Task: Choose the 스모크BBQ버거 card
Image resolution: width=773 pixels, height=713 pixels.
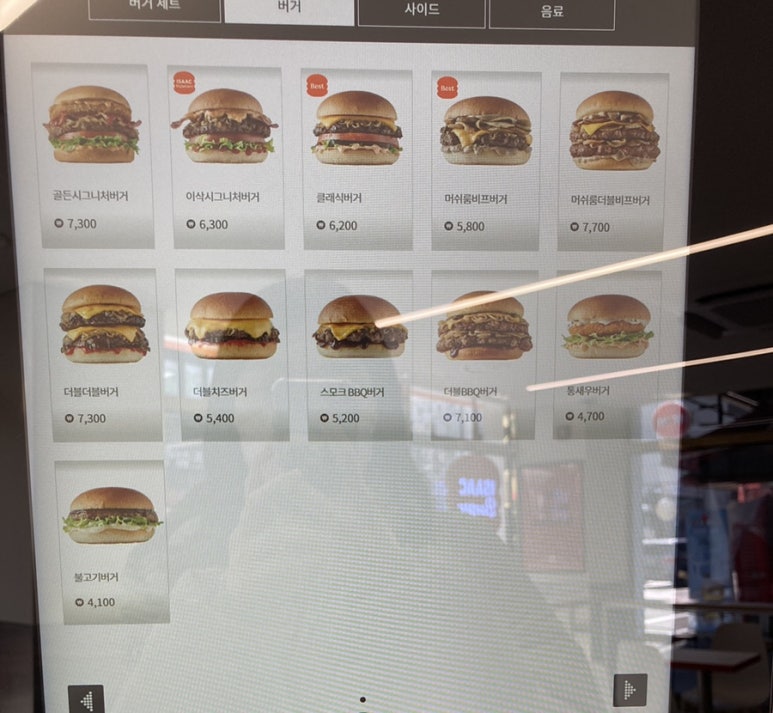Action: (x=359, y=353)
